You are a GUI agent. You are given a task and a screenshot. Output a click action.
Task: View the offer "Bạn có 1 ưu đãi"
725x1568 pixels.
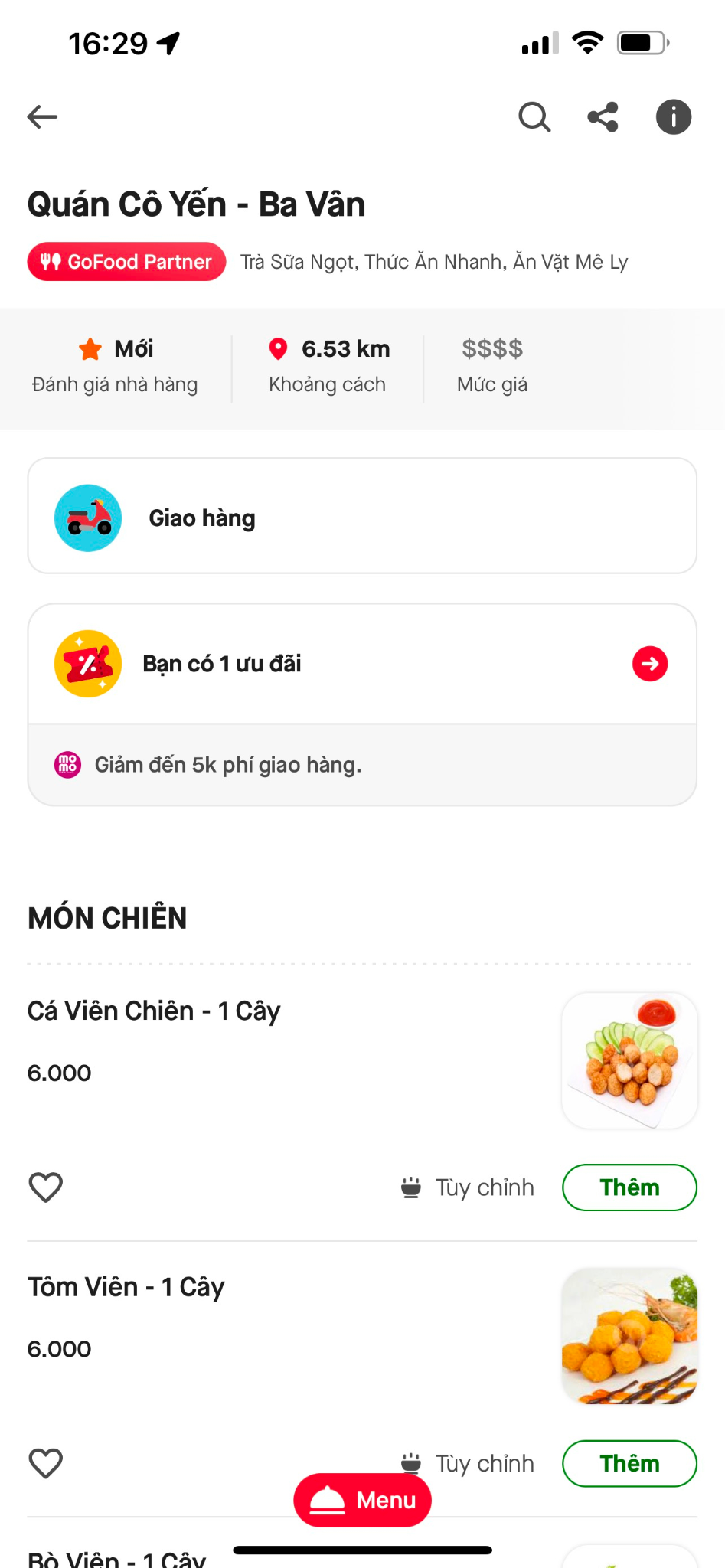pos(362,664)
